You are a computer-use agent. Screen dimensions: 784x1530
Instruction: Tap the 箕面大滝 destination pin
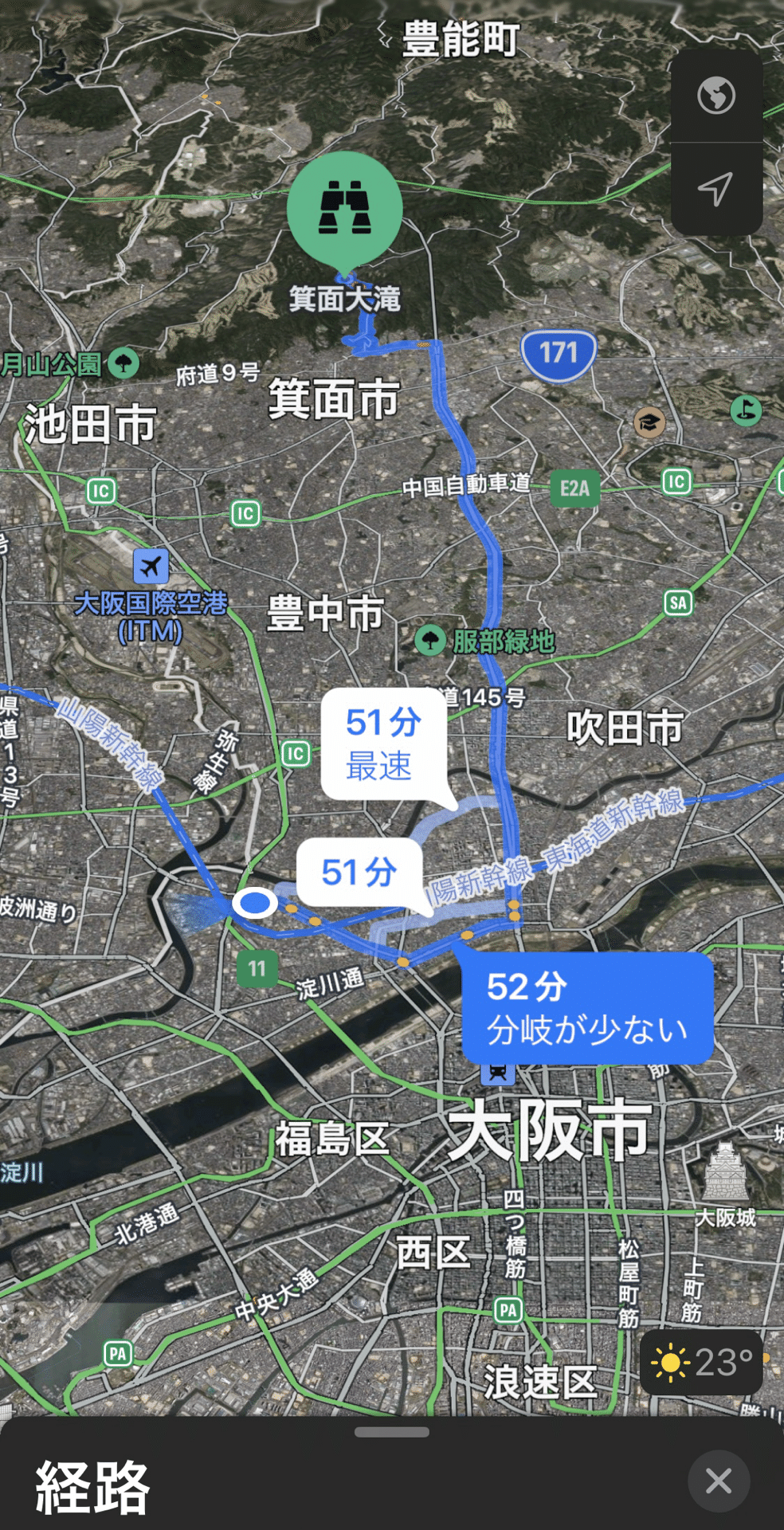344,209
